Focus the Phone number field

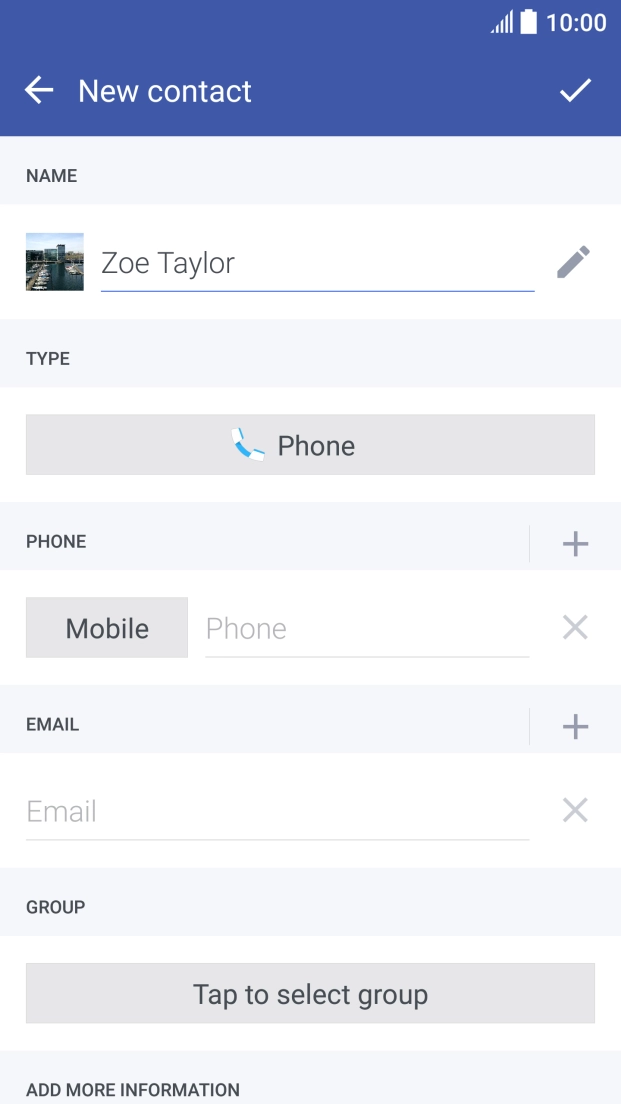[x=366, y=629]
